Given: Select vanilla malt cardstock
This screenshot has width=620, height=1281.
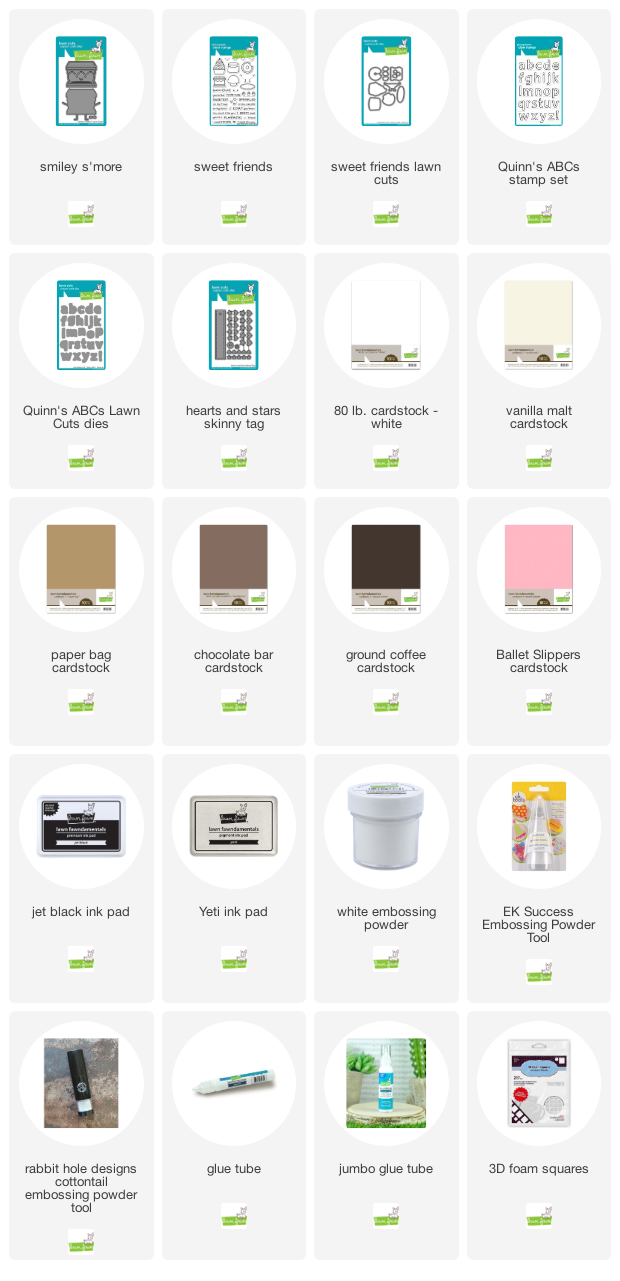Looking at the screenshot, I should coord(539,371).
